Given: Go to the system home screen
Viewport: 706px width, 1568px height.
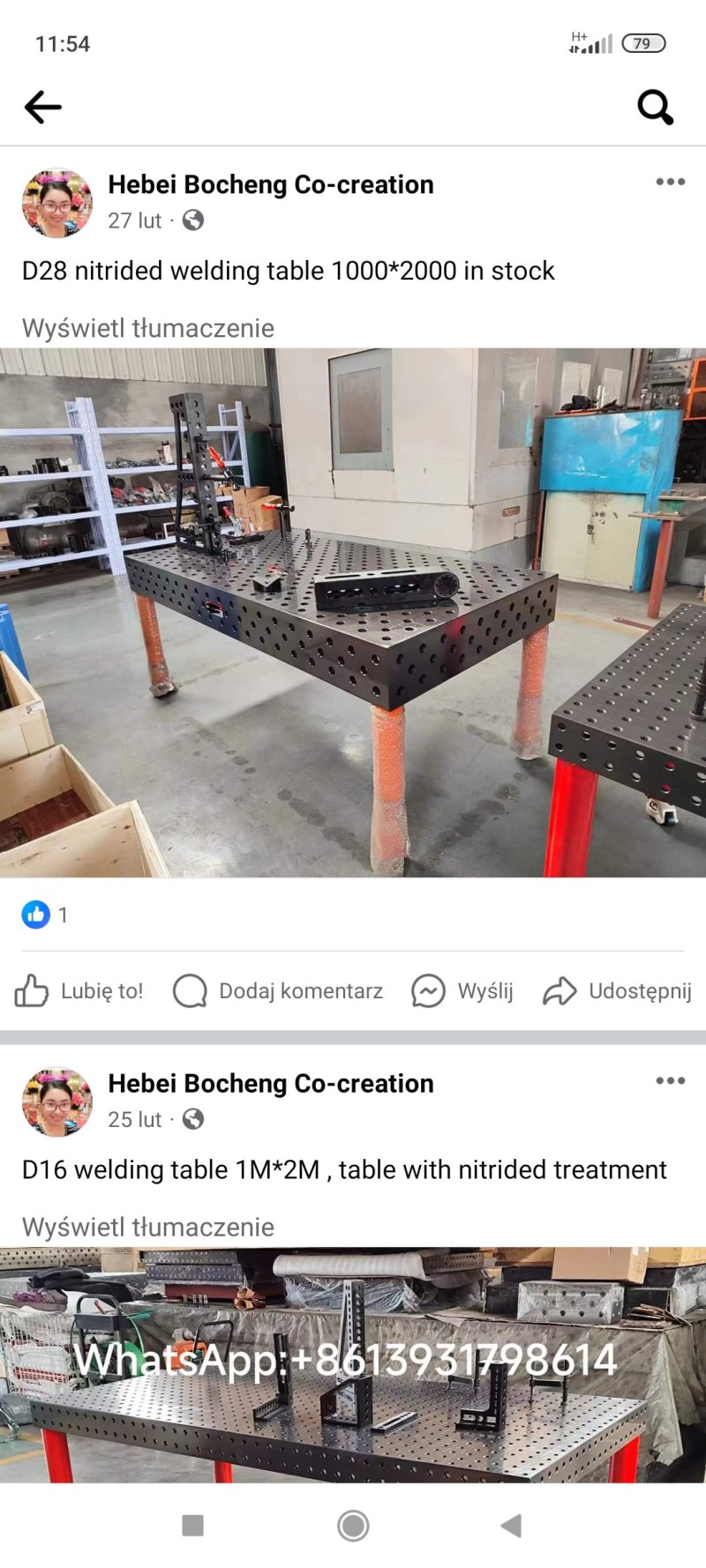Looking at the screenshot, I should point(353,1526).
